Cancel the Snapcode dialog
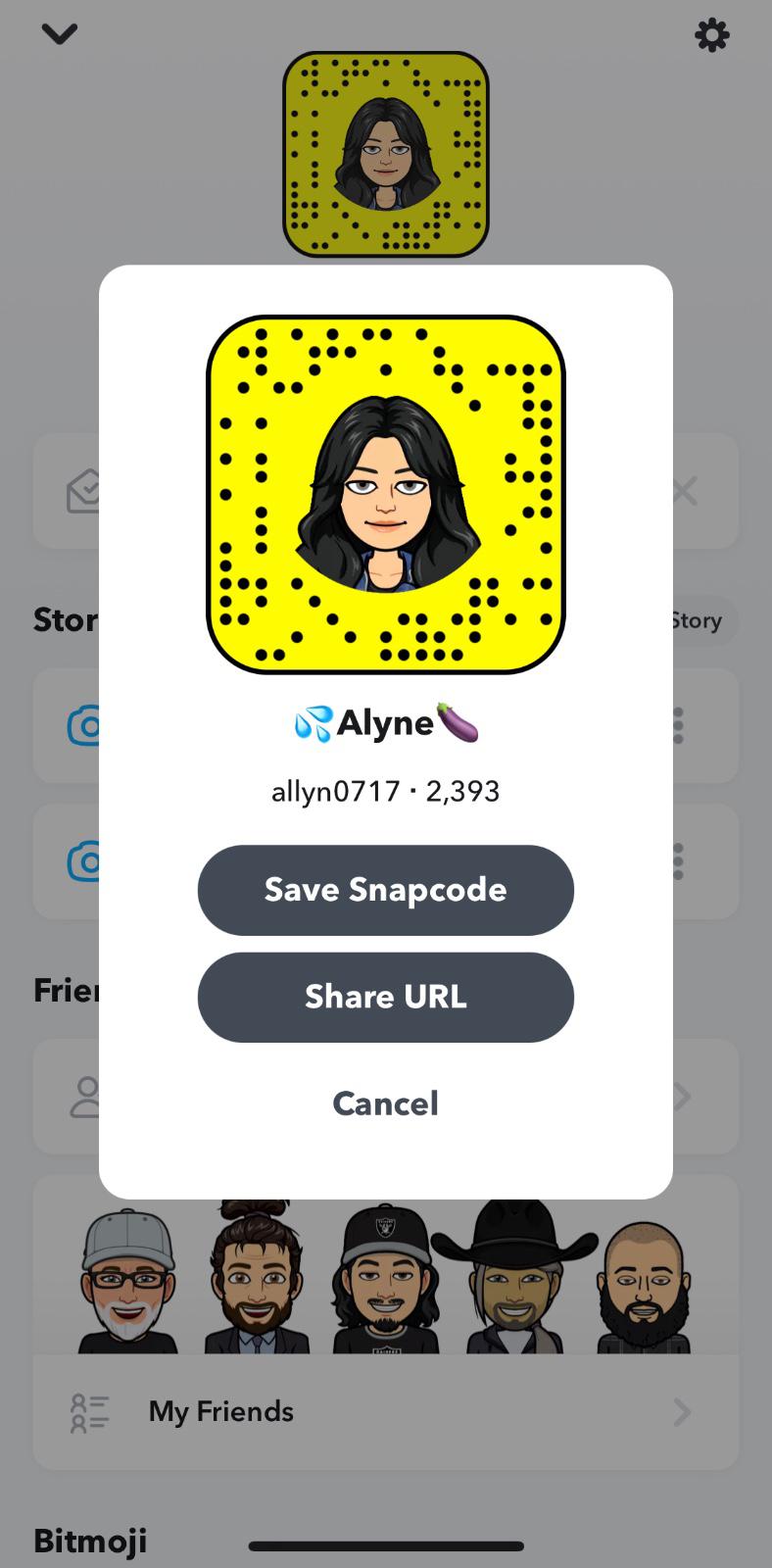This screenshot has width=772, height=1568. pyautogui.click(x=385, y=1103)
